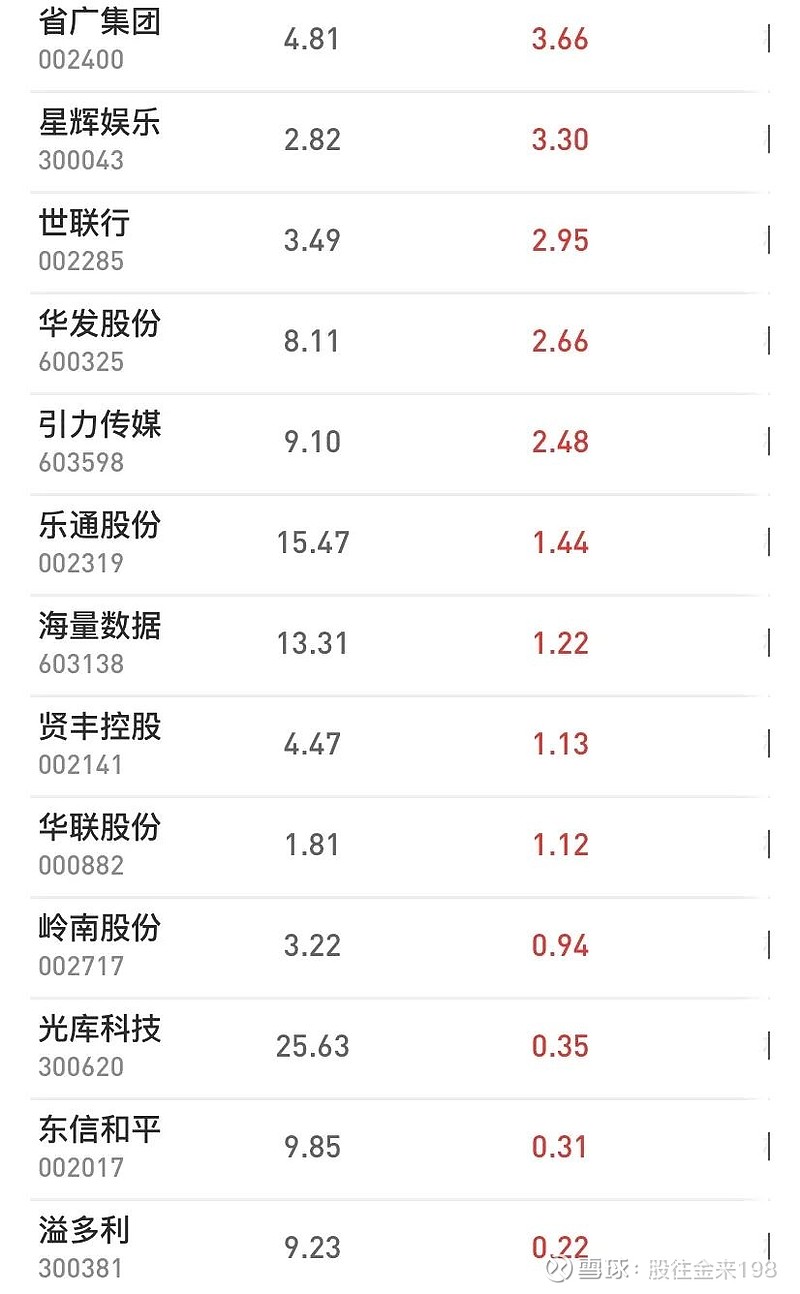View details for 乐通股份
Viewport: 800px width, 1294px height.
click(400, 545)
